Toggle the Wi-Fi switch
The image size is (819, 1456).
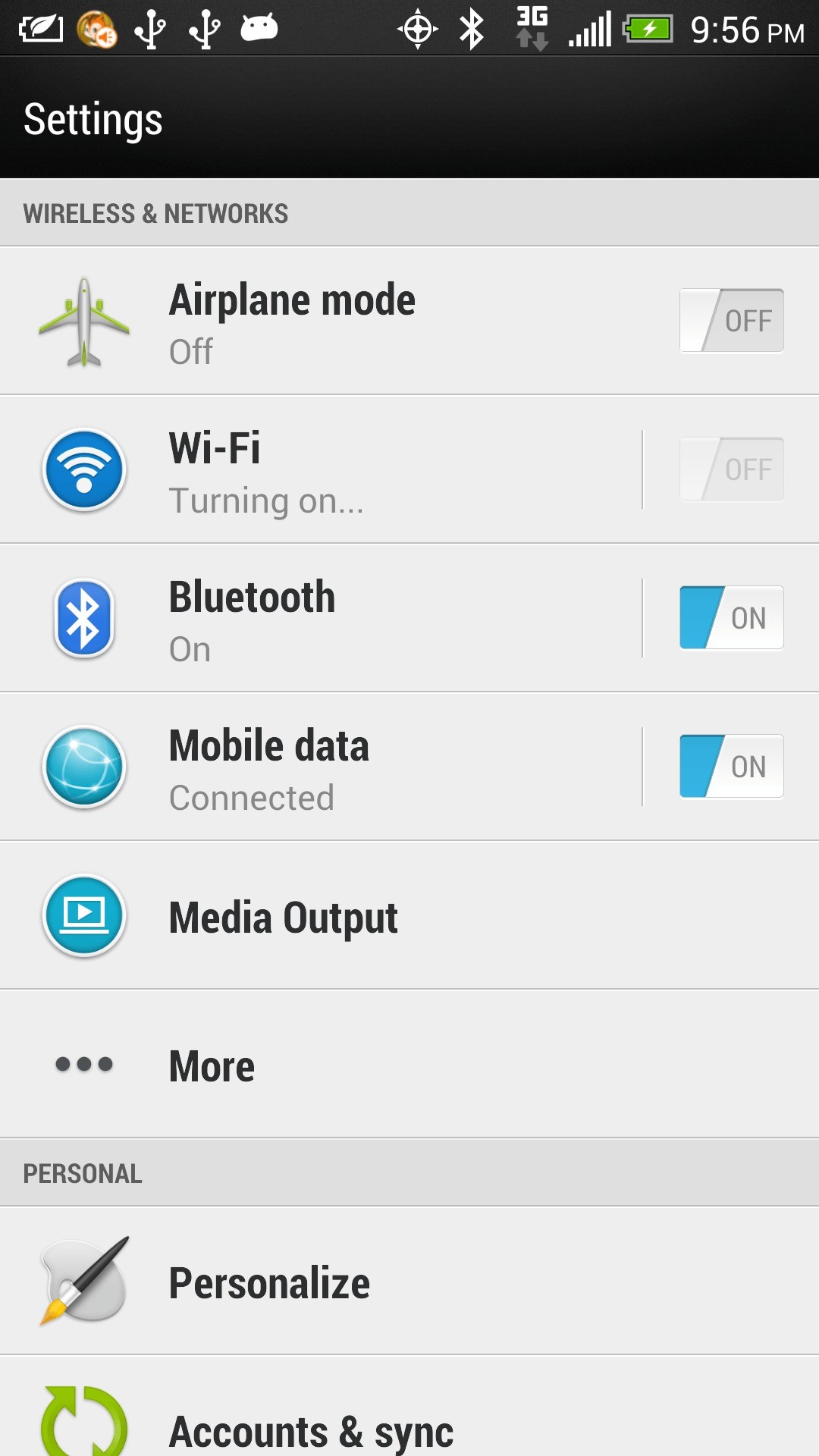coord(731,469)
